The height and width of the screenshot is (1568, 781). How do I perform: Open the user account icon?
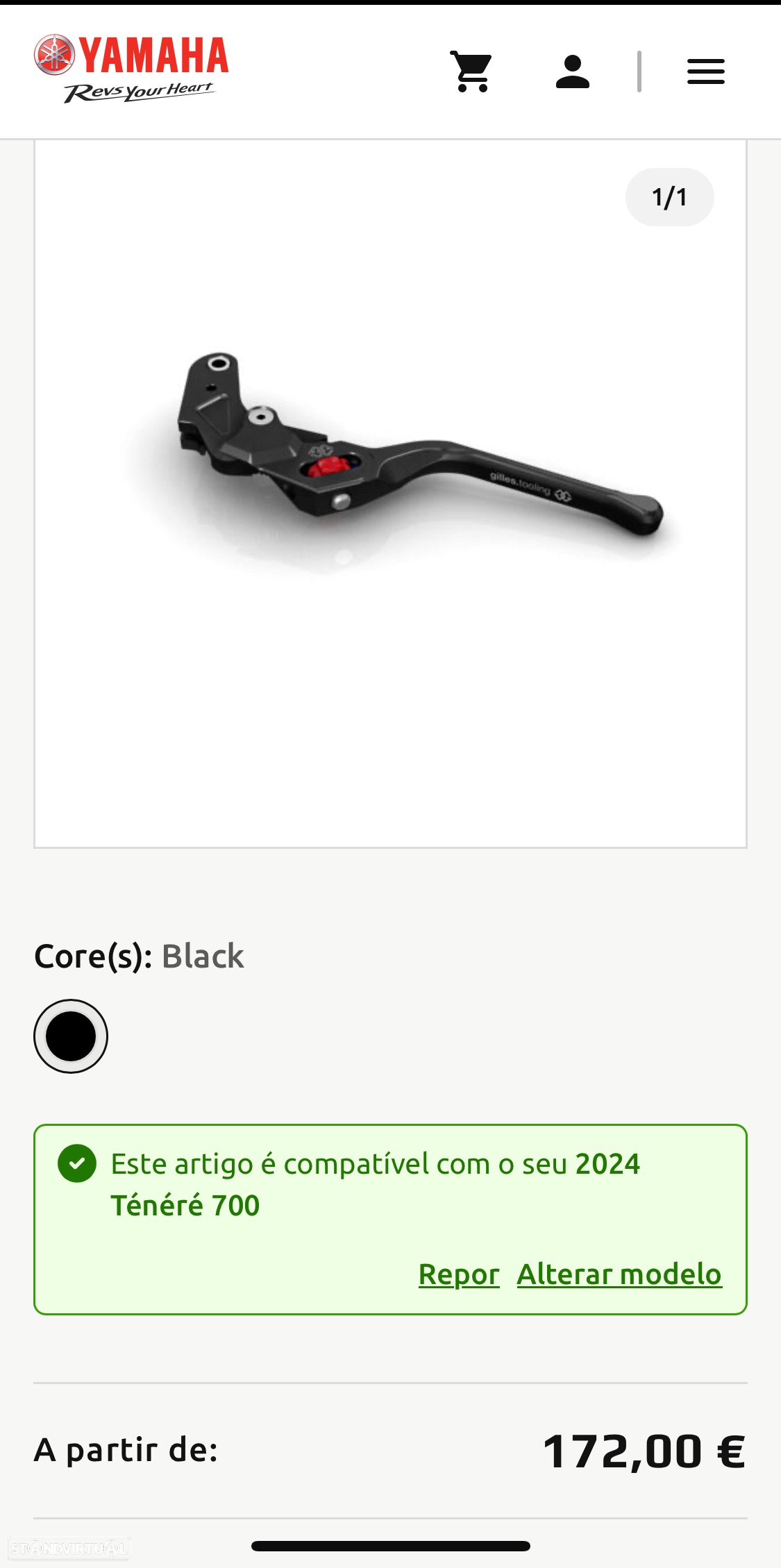pos(573,71)
